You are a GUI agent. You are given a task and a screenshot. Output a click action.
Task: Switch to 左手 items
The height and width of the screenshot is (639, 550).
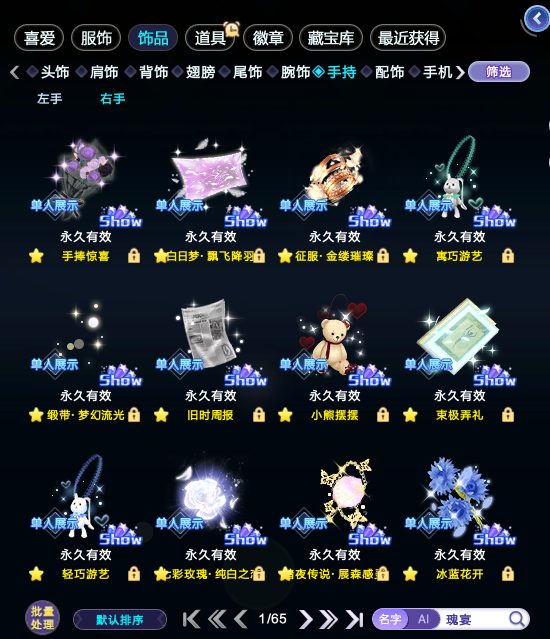[x=50, y=99]
